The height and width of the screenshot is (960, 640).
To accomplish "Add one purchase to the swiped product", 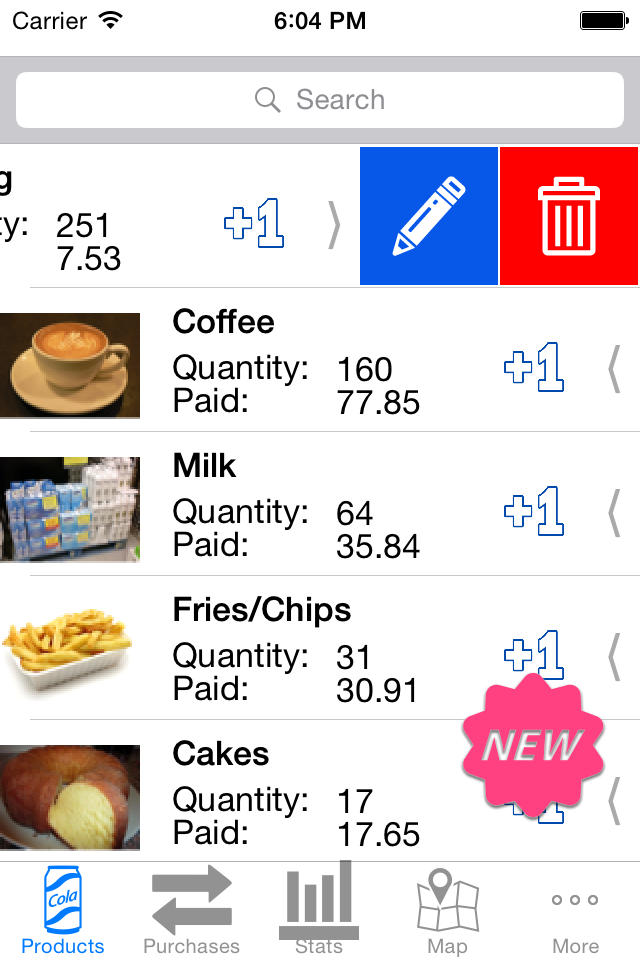I will tap(254, 224).
